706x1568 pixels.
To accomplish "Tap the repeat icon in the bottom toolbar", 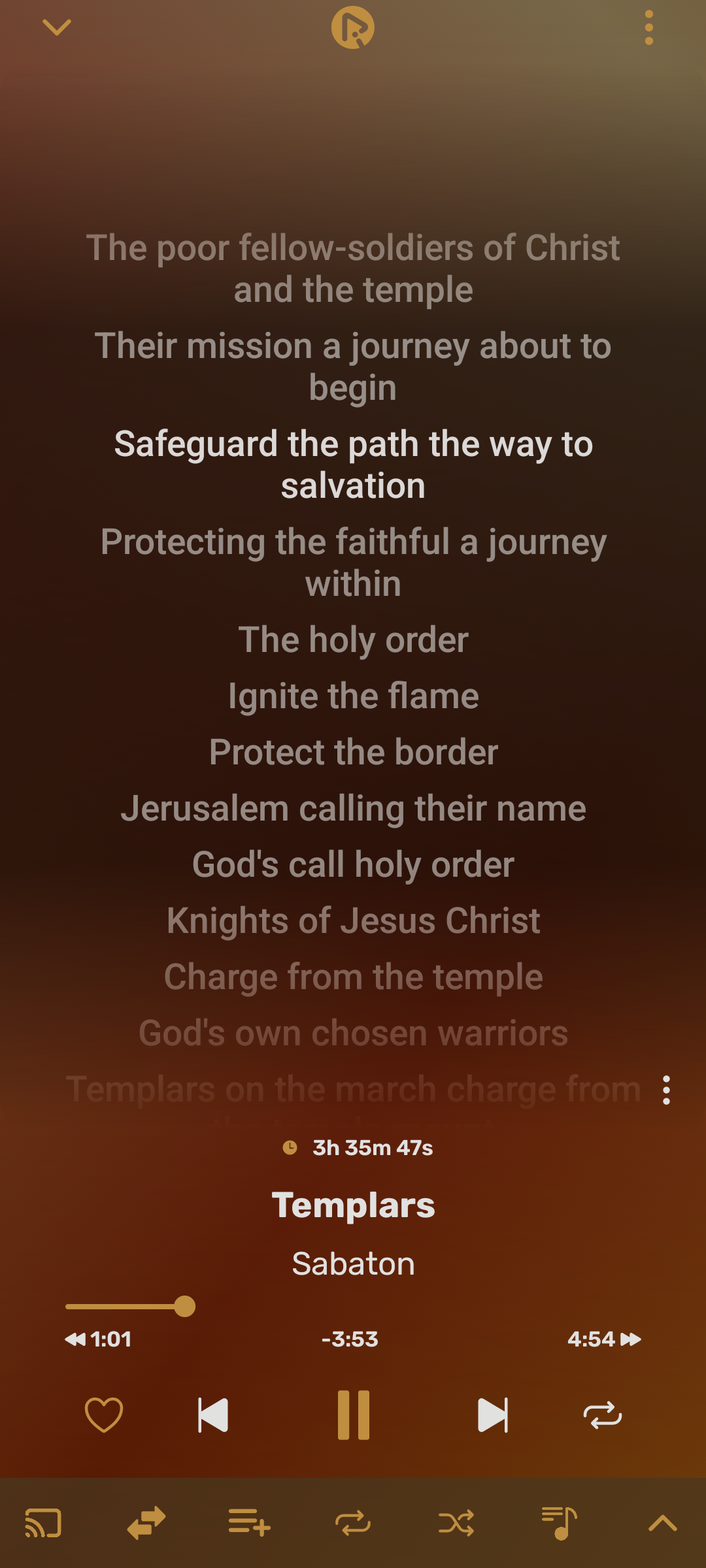I will coord(353,1524).
